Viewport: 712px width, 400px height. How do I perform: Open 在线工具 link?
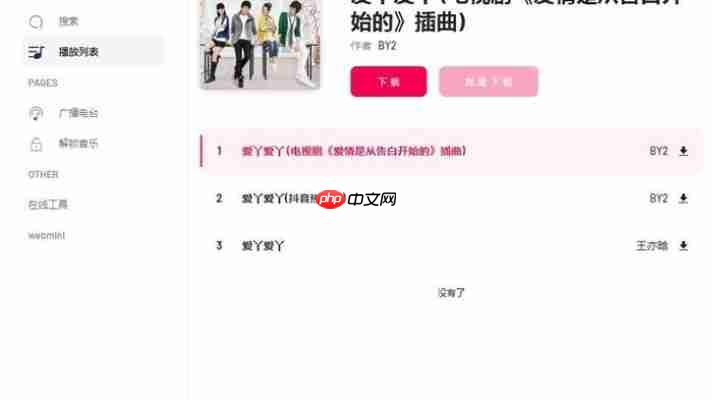pyautogui.click(x=48, y=205)
